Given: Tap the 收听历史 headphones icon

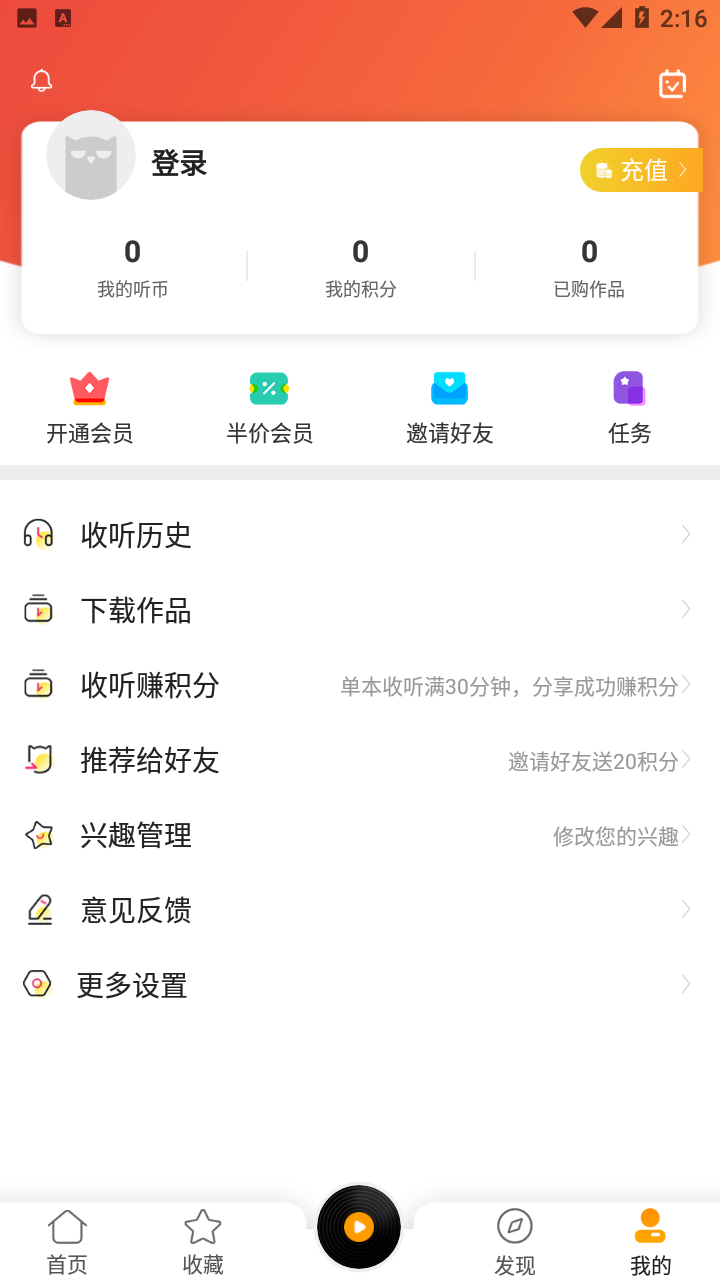Looking at the screenshot, I should click(x=38, y=535).
